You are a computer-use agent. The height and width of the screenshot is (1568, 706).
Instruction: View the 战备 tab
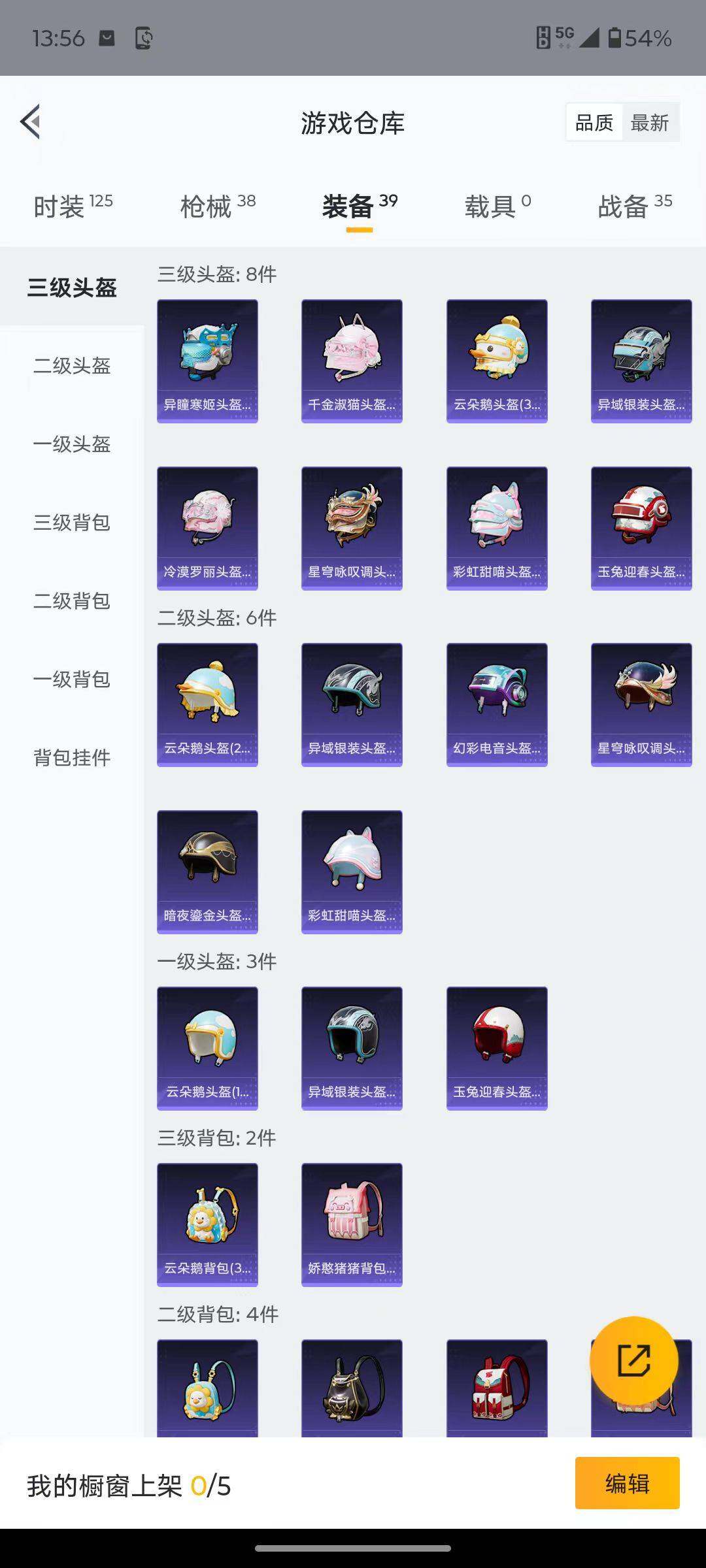(622, 204)
